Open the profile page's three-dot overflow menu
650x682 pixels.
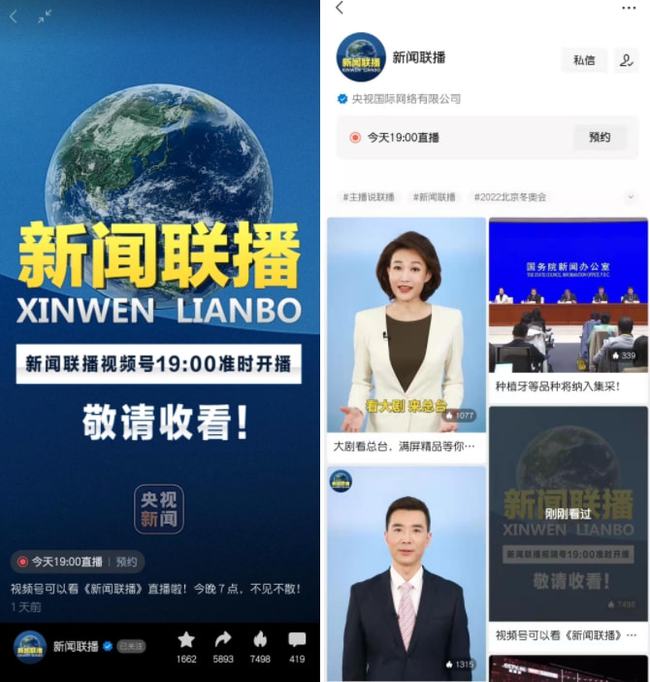[x=628, y=8]
